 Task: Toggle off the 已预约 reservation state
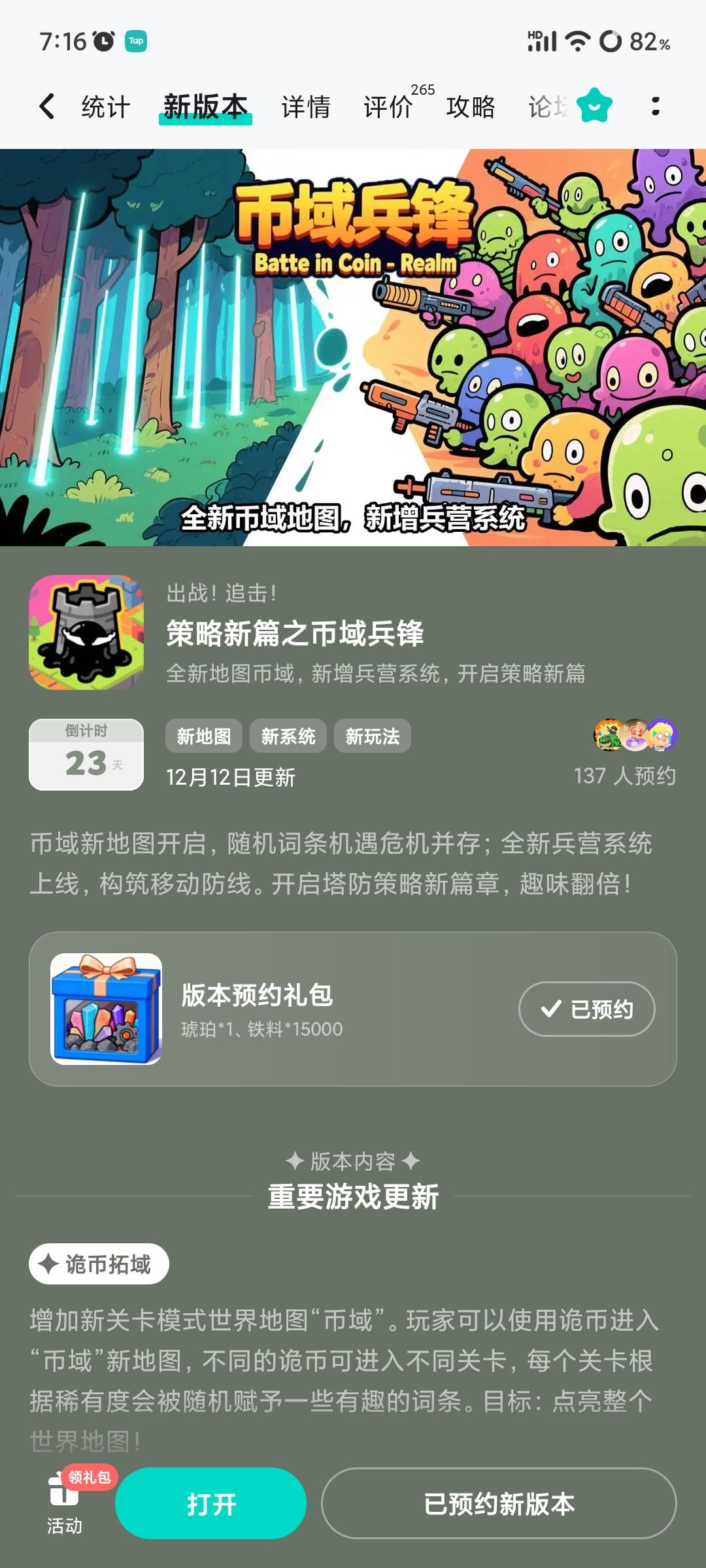(585, 1009)
